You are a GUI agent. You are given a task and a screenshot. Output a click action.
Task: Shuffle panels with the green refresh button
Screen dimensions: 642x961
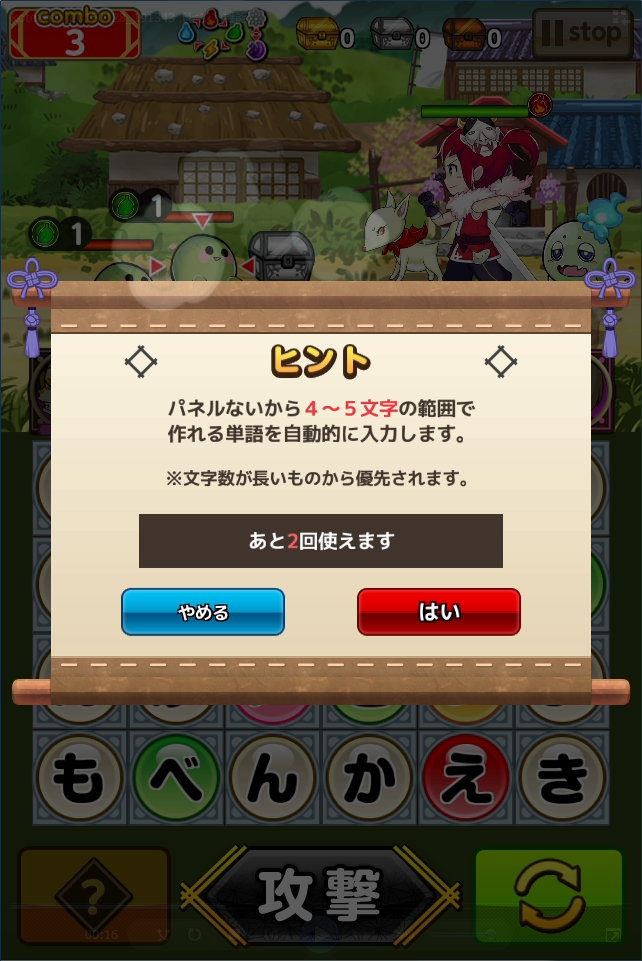tap(548, 895)
